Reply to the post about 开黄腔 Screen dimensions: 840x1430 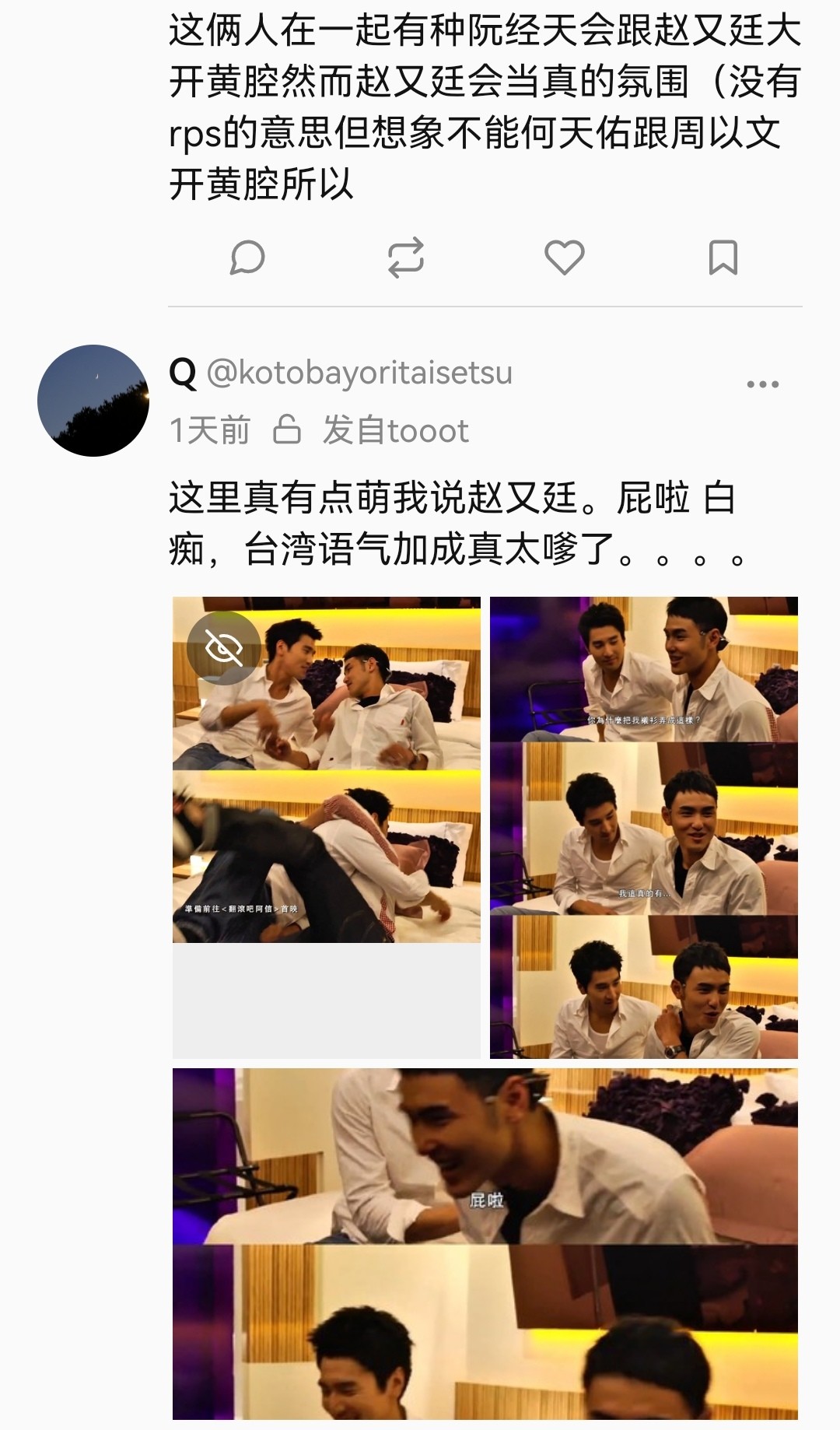coord(247,258)
